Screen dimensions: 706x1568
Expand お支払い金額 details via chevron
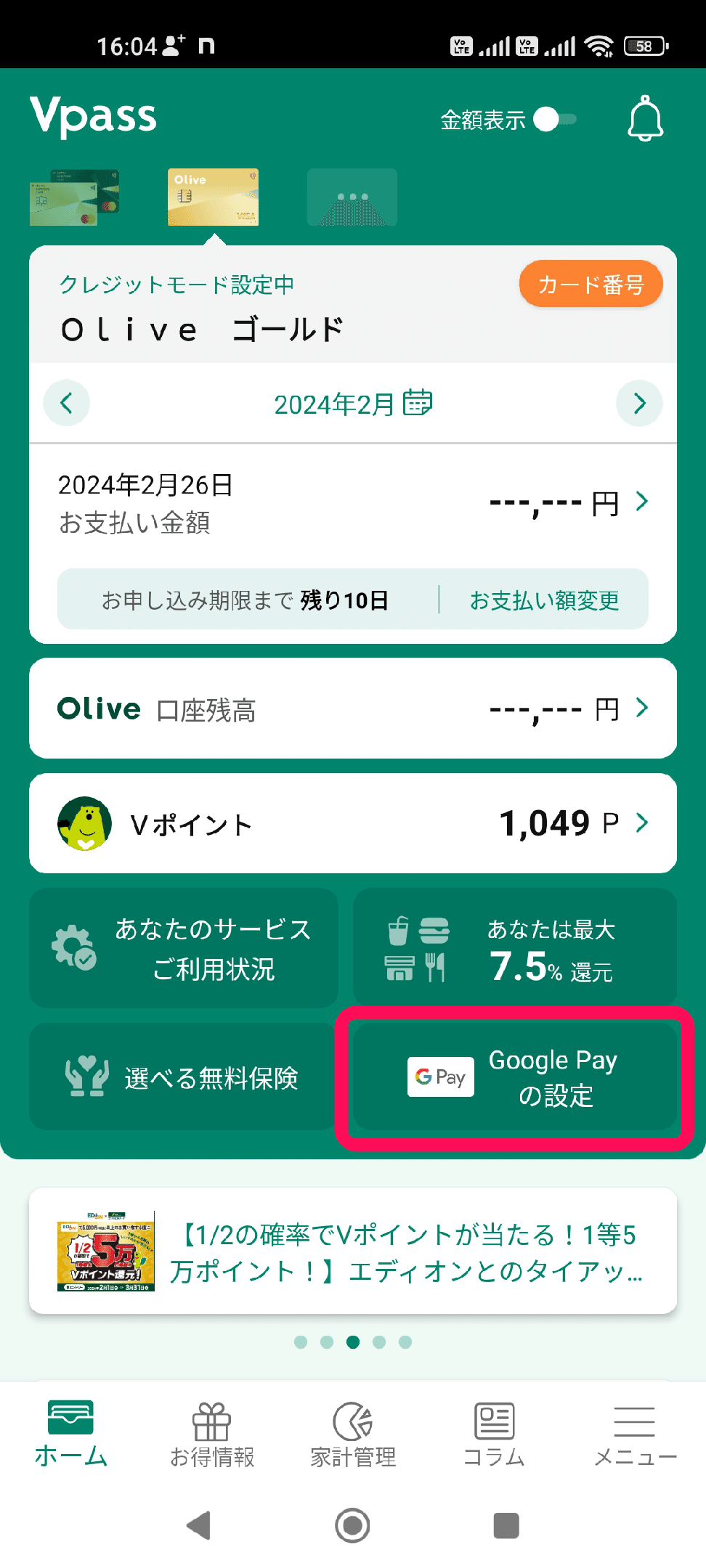point(642,499)
